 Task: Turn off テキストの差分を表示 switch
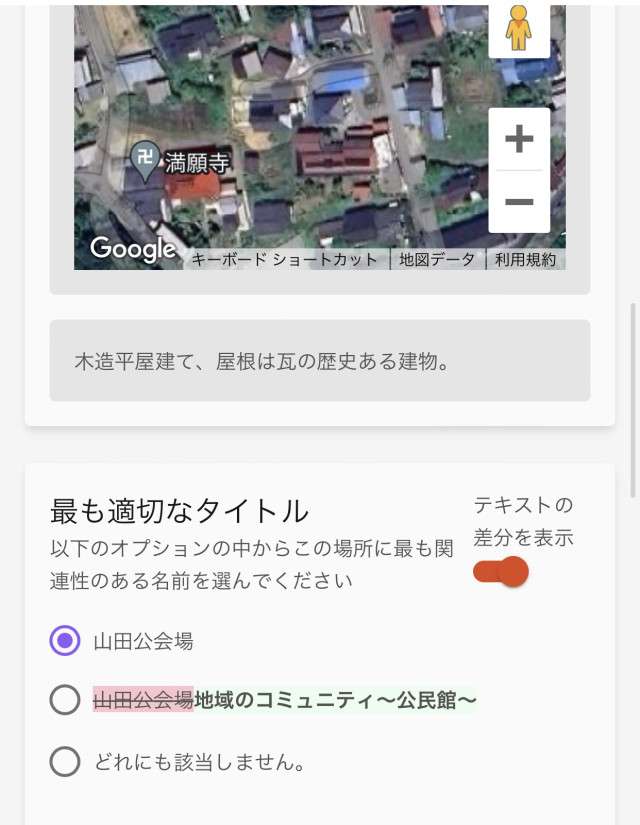pyautogui.click(x=502, y=572)
